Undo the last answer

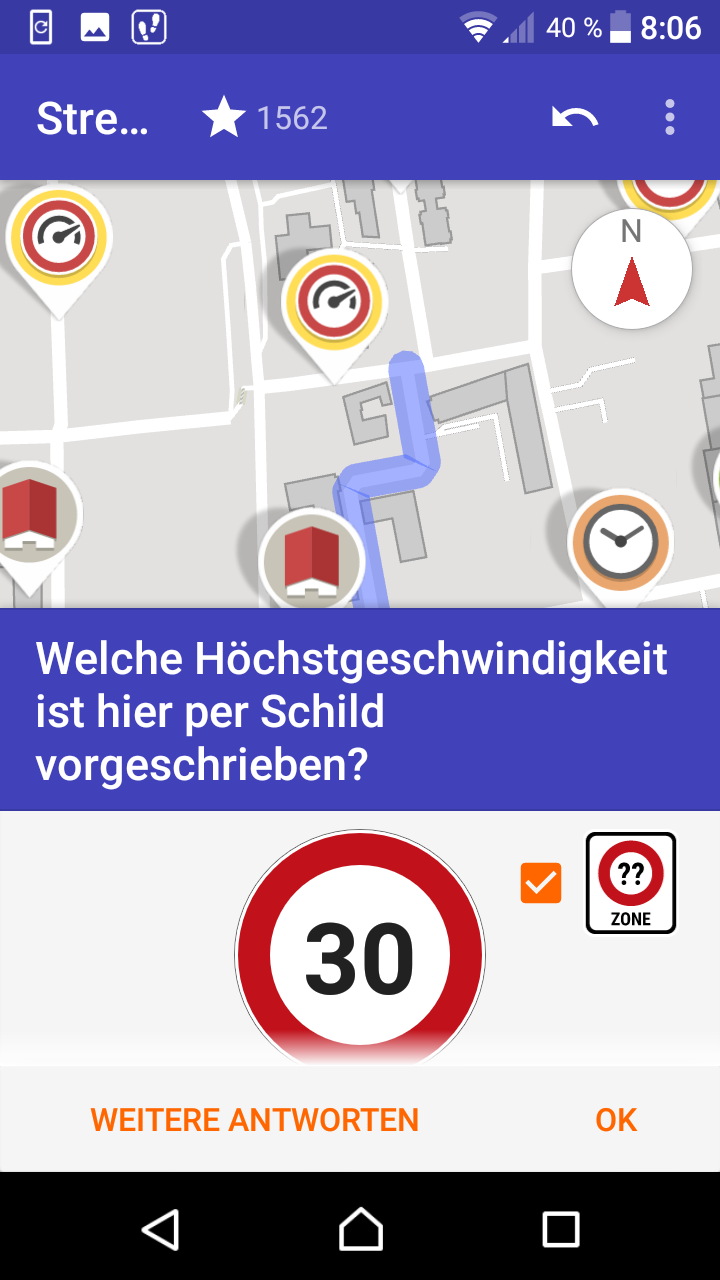[x=575, y=118]
